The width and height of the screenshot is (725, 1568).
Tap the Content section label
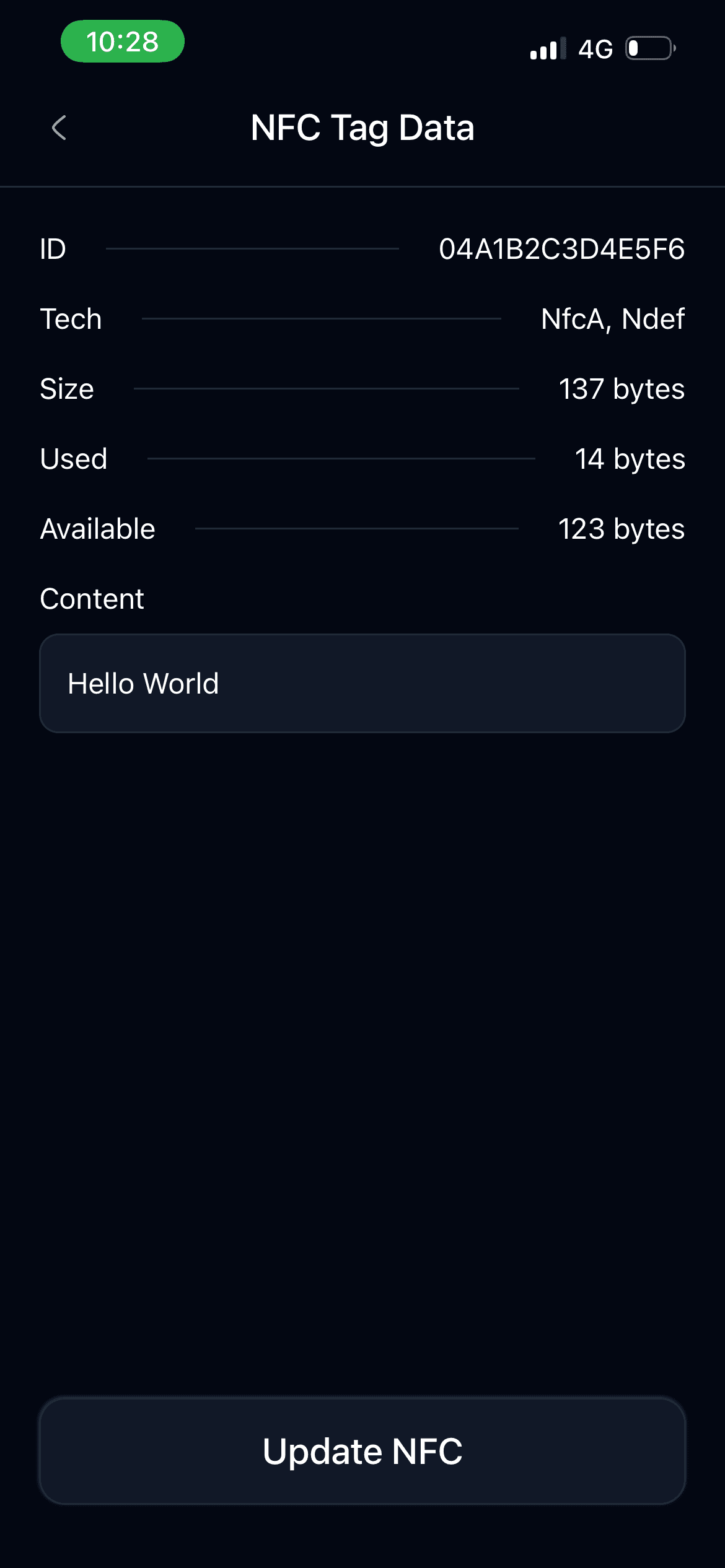click(x=91, y=598)
